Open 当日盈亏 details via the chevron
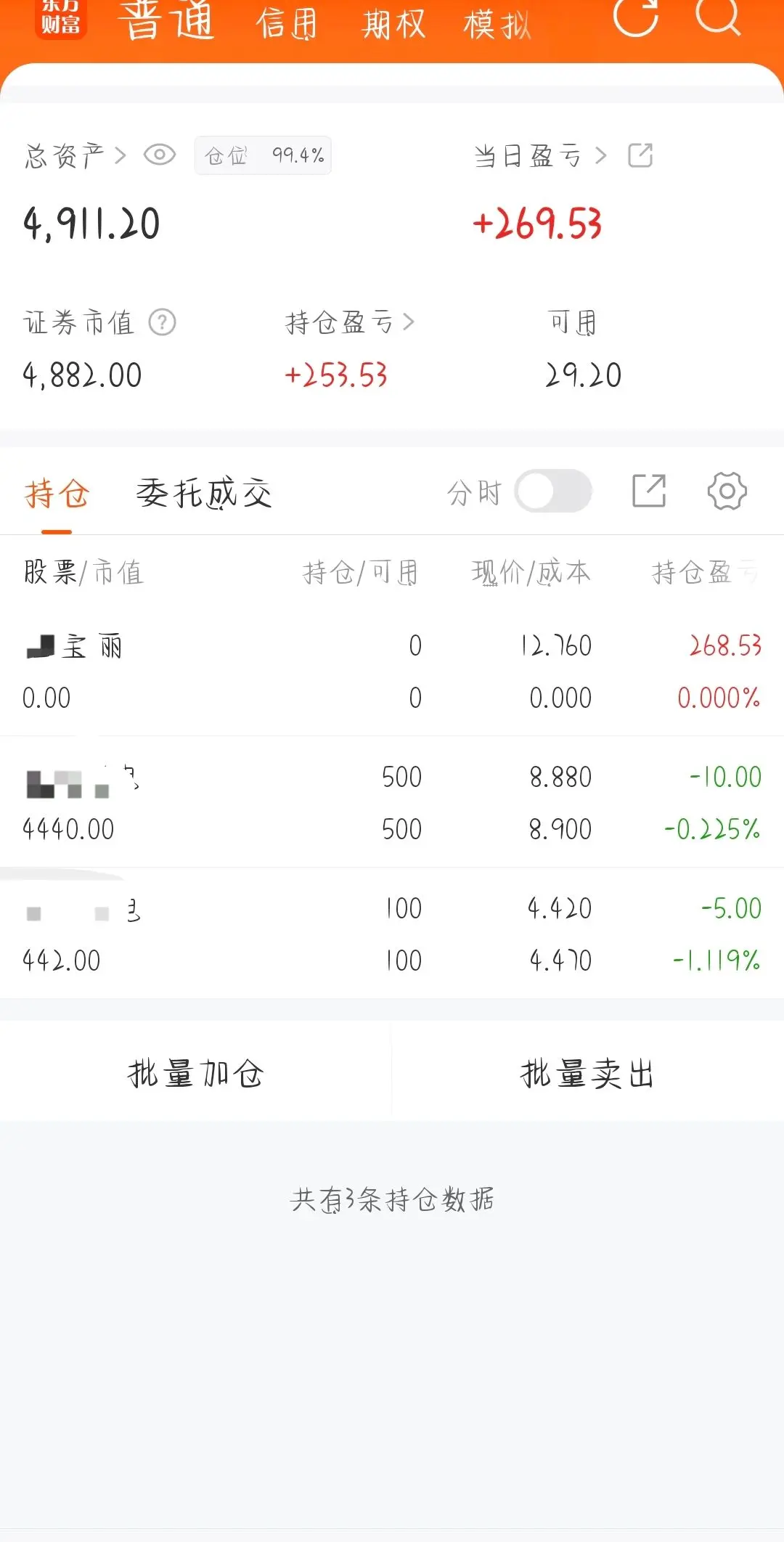 600,155
